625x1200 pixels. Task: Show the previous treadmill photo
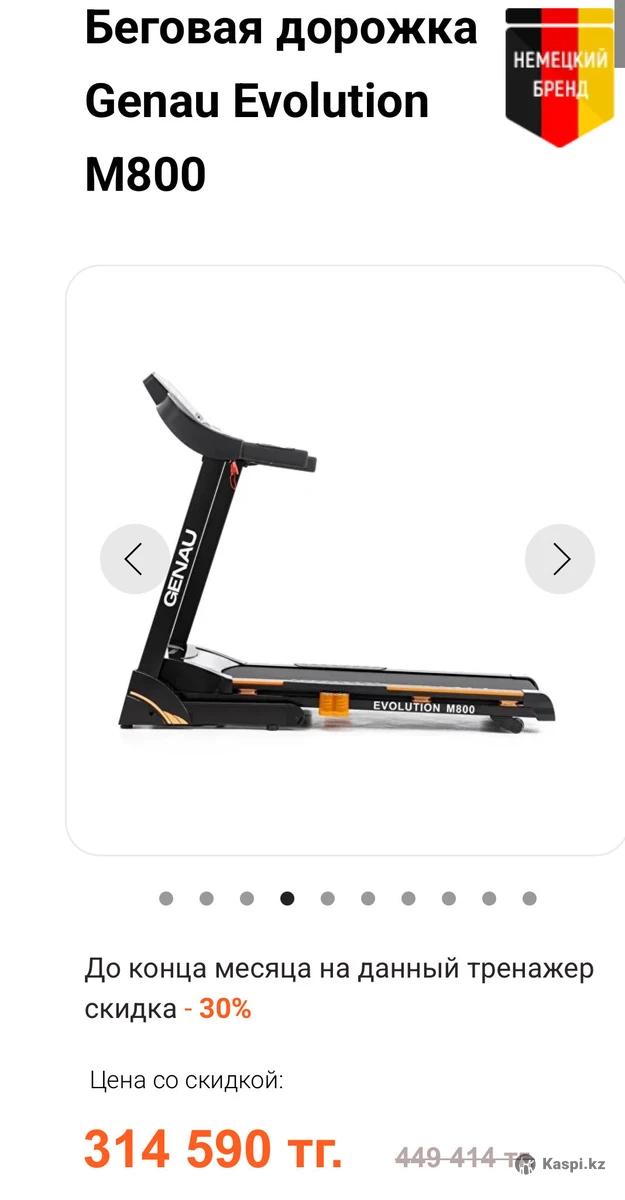point(134,559)
